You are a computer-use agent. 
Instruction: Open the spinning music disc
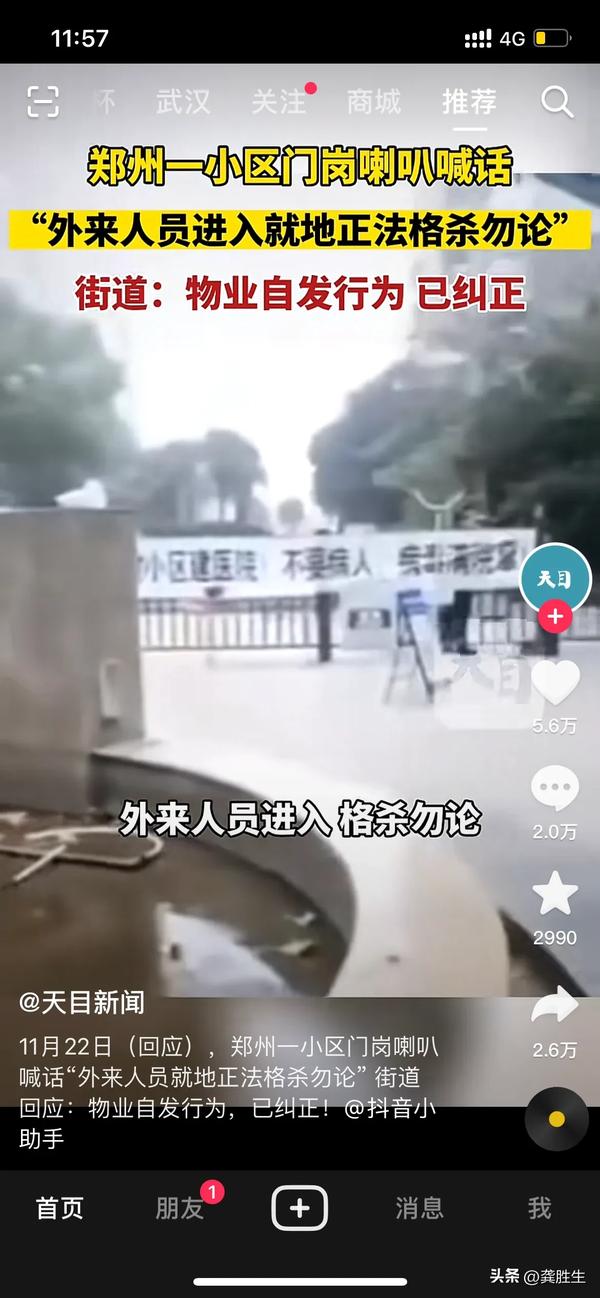[556, 1119]
